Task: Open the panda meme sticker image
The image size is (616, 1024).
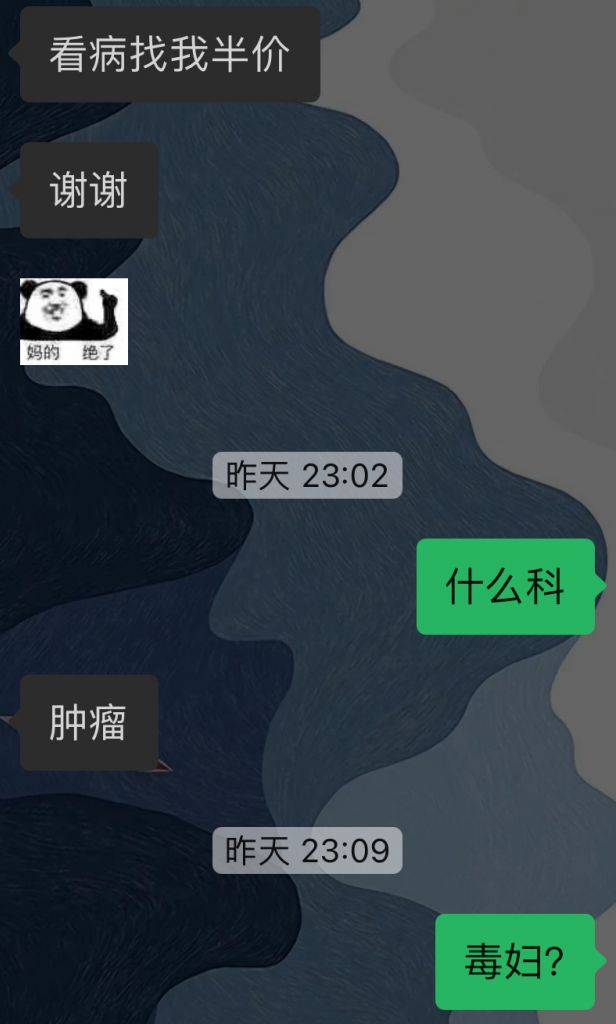Action: click(x=74, y=321)
